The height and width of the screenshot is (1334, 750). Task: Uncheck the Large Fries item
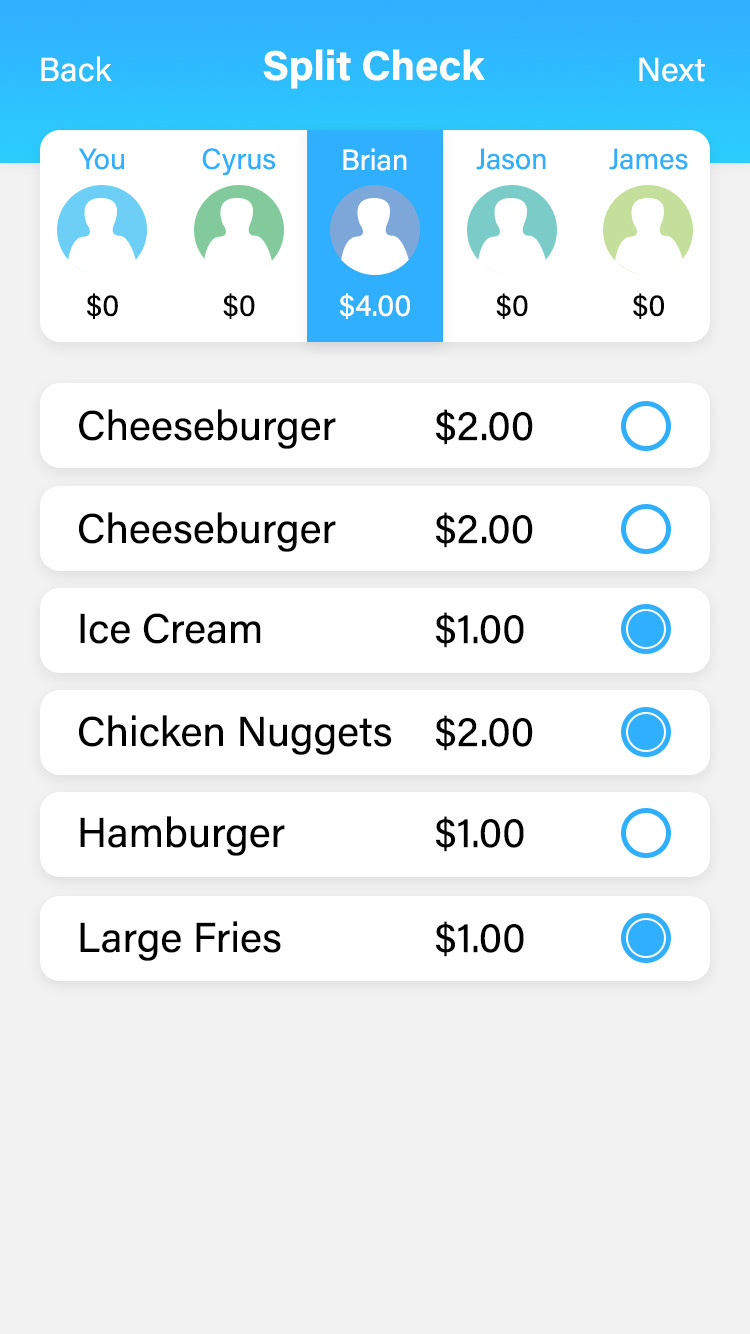click(x=645, y=938)
